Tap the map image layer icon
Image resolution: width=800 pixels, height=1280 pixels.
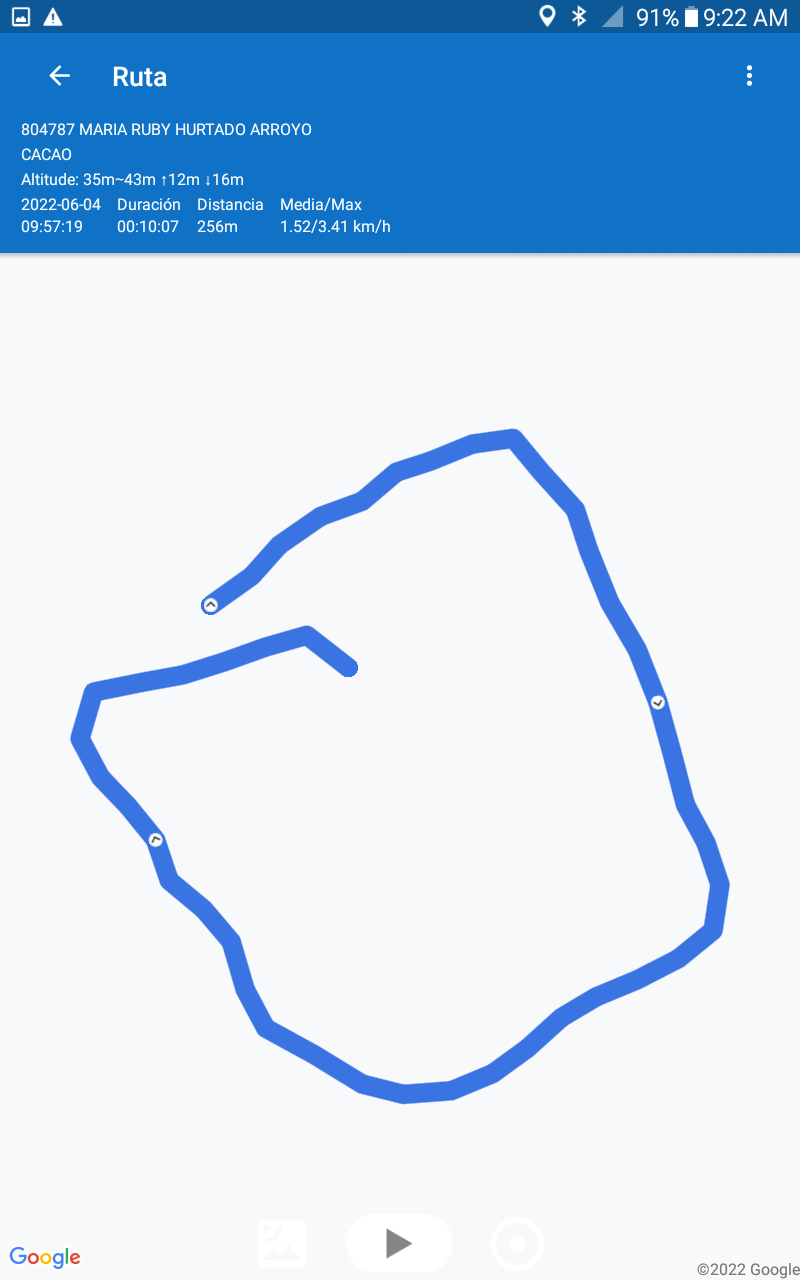coord(282,1244)
